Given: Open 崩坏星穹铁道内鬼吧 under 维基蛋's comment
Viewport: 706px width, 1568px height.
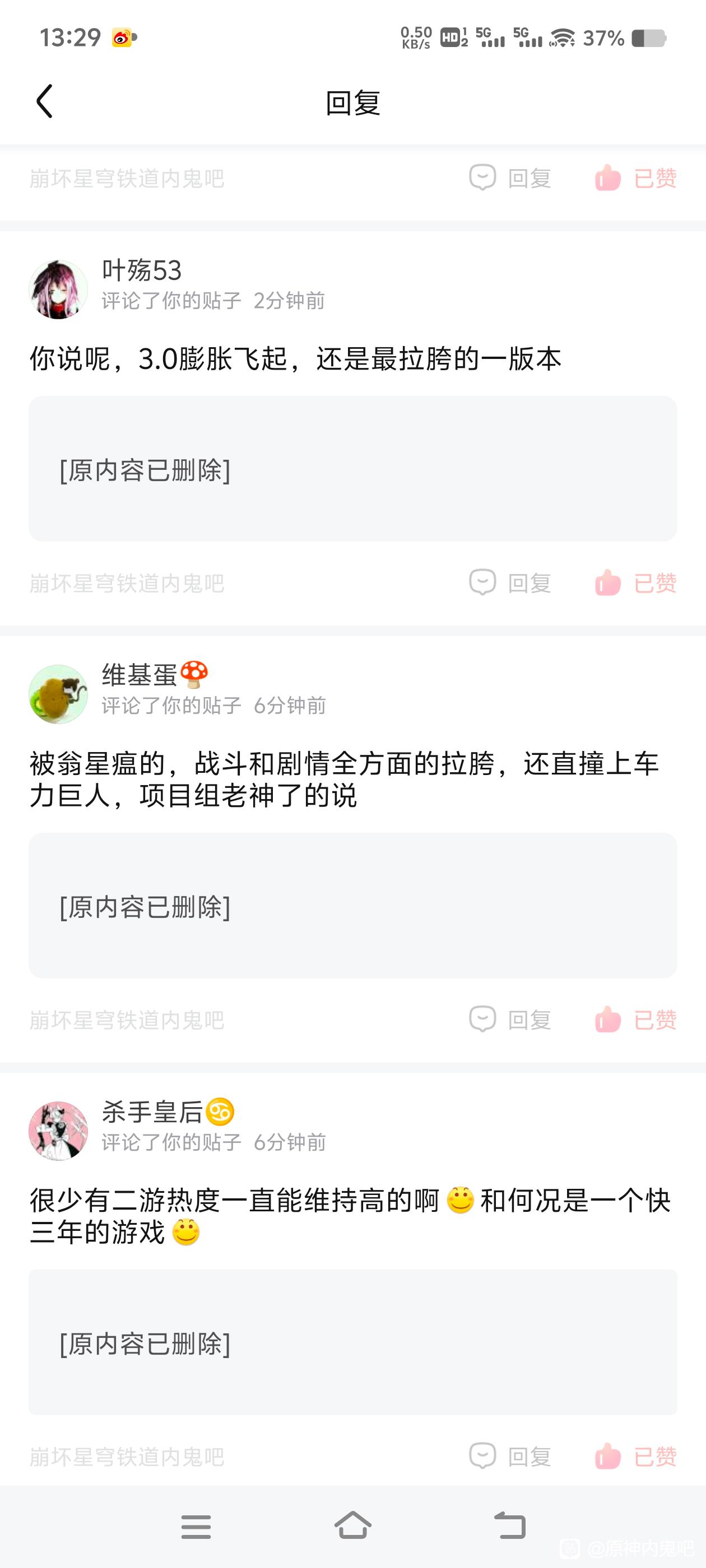Looking at the screenshot, I should pyautogui.click(x=127, y=1020).
